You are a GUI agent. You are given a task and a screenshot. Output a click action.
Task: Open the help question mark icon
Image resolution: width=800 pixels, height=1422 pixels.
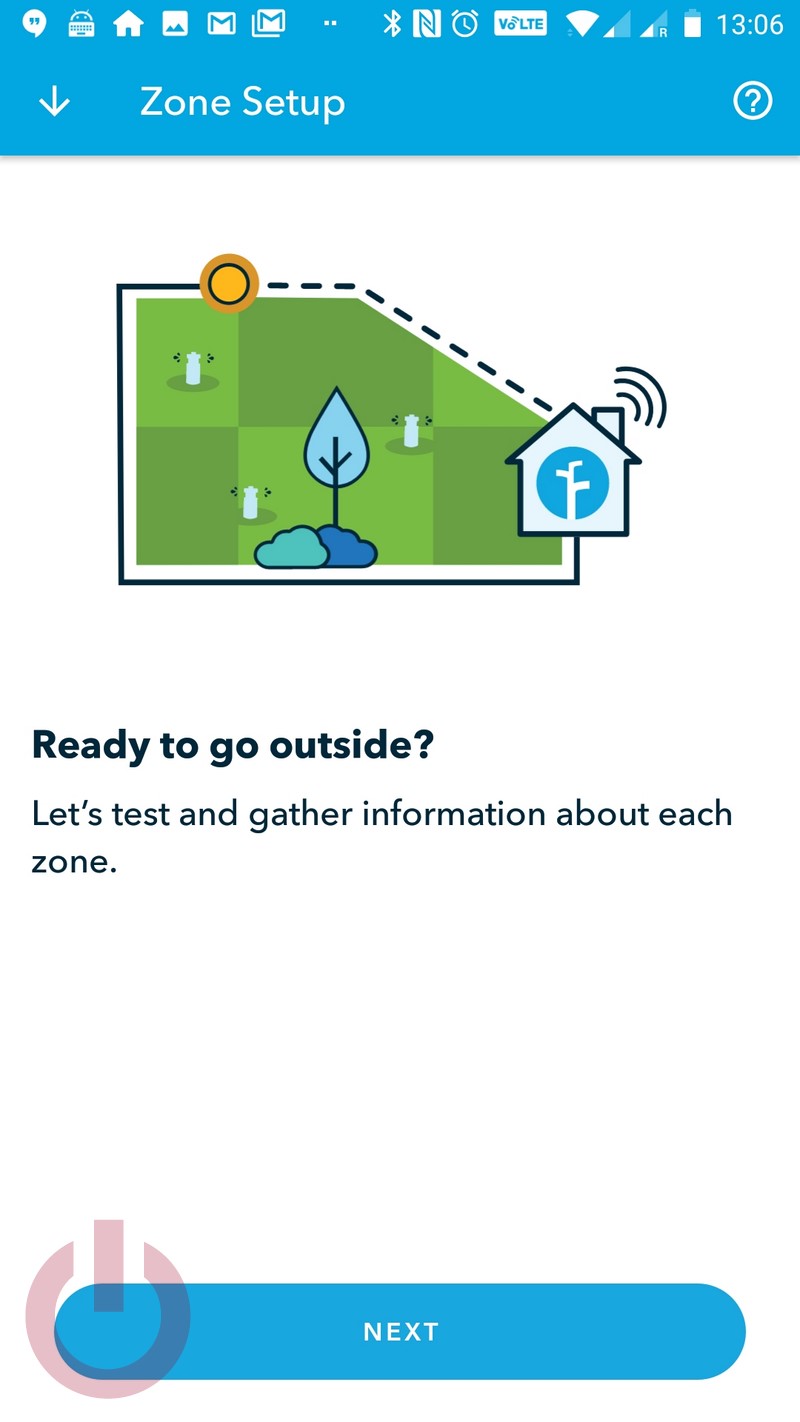(753, 101)
